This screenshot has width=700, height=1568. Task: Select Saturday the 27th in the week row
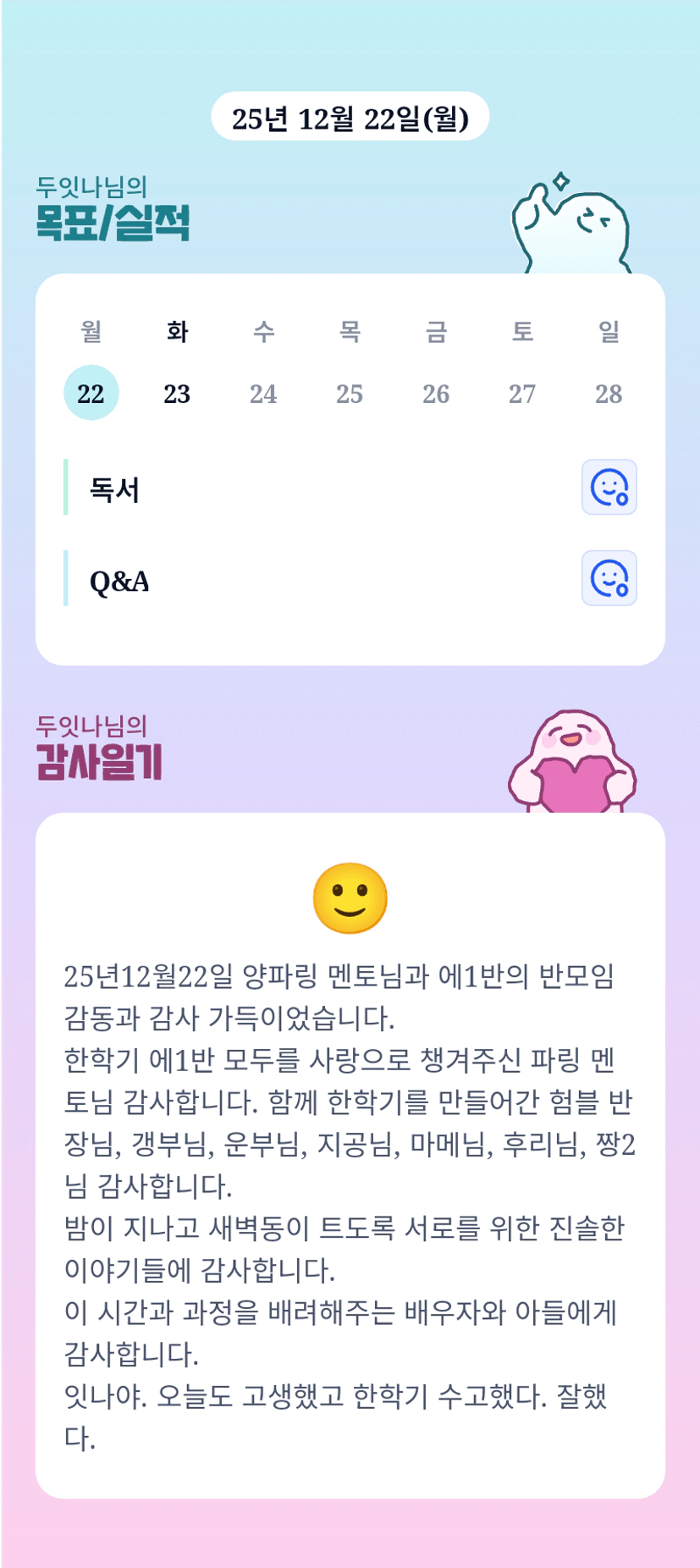[522, 393]
